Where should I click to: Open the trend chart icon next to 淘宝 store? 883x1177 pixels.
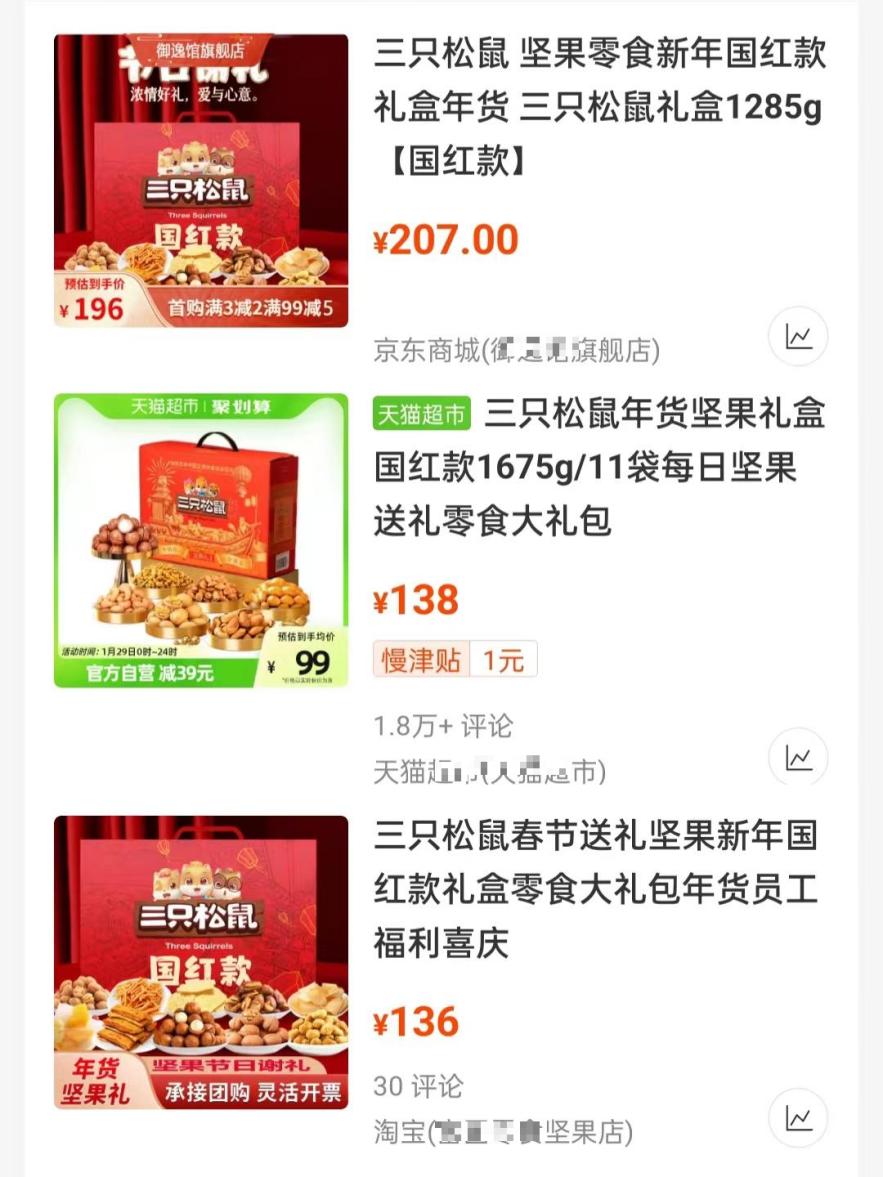[797, 1119]
